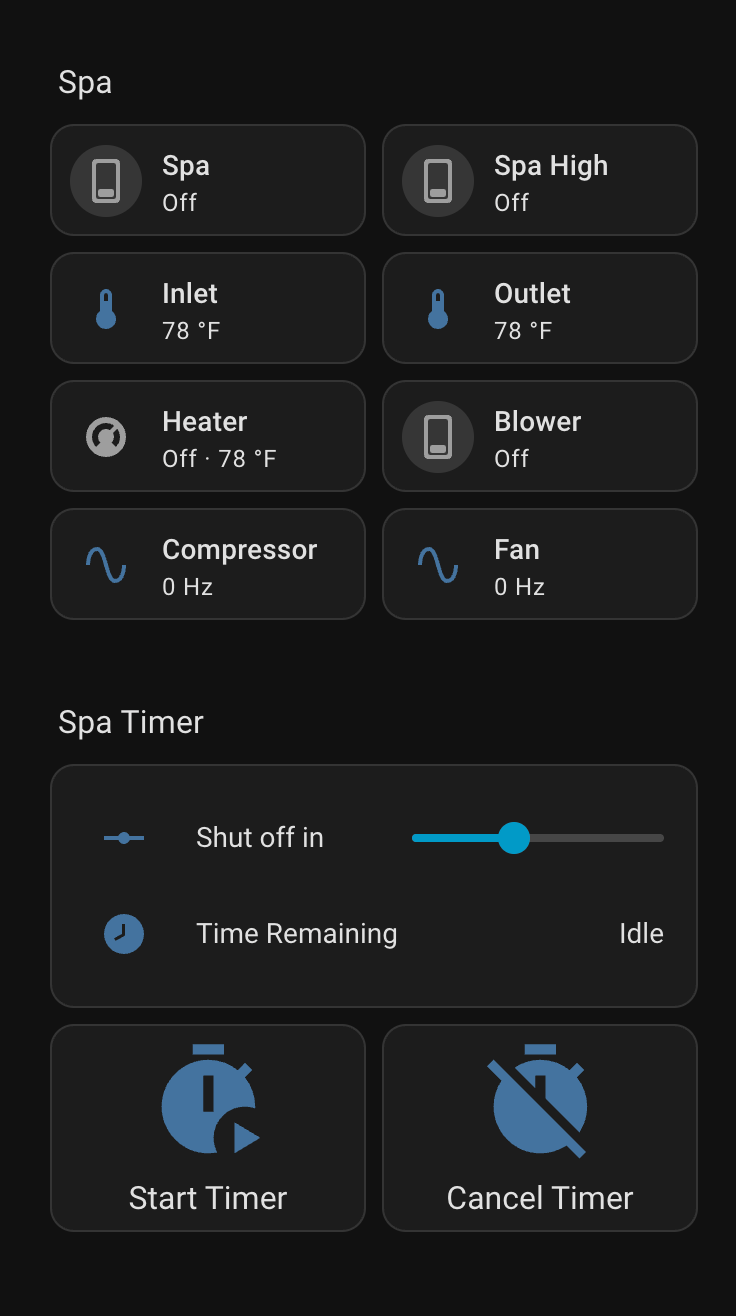The image size is (736, 1316).
Task: Toggle the Blower switch tile
Action: point(540,436)
